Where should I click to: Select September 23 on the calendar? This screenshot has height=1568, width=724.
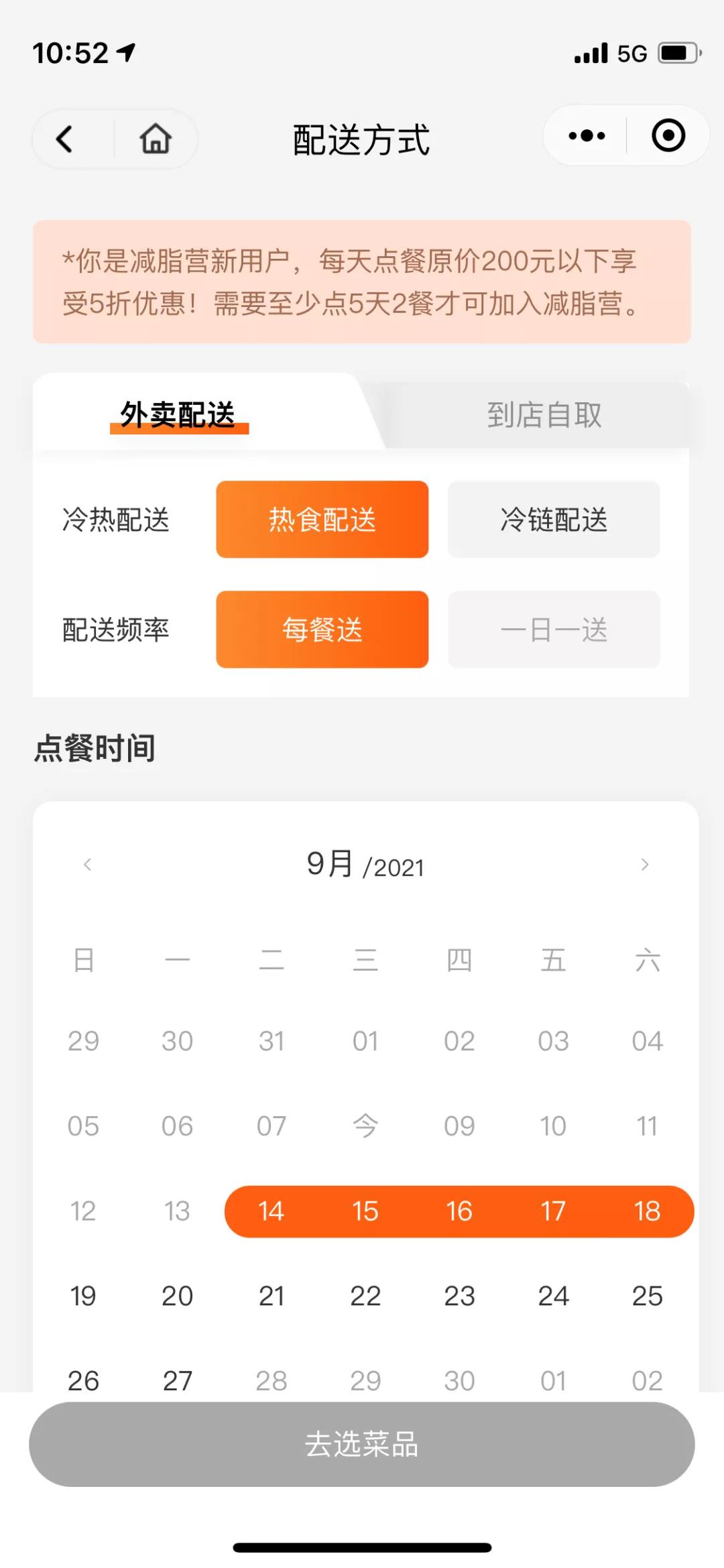tap(459, 1296)
